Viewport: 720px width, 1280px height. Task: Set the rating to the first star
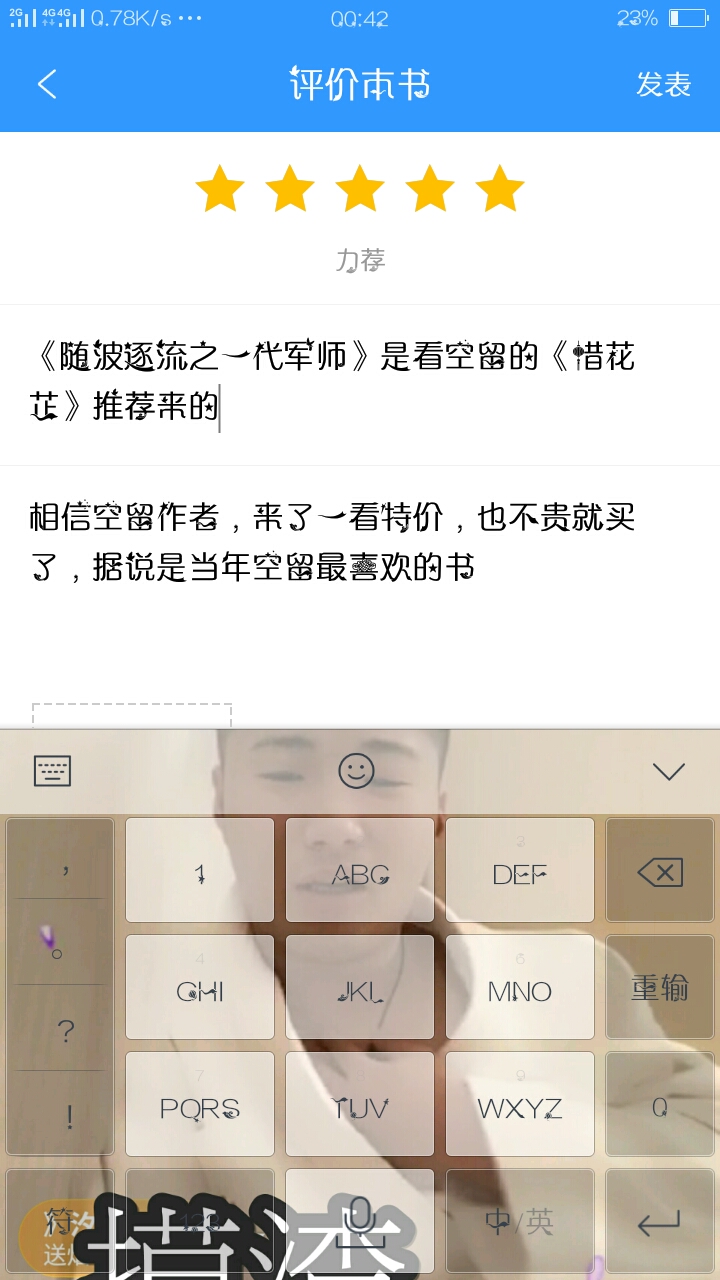pyautogui.click(x=220, y=189)
